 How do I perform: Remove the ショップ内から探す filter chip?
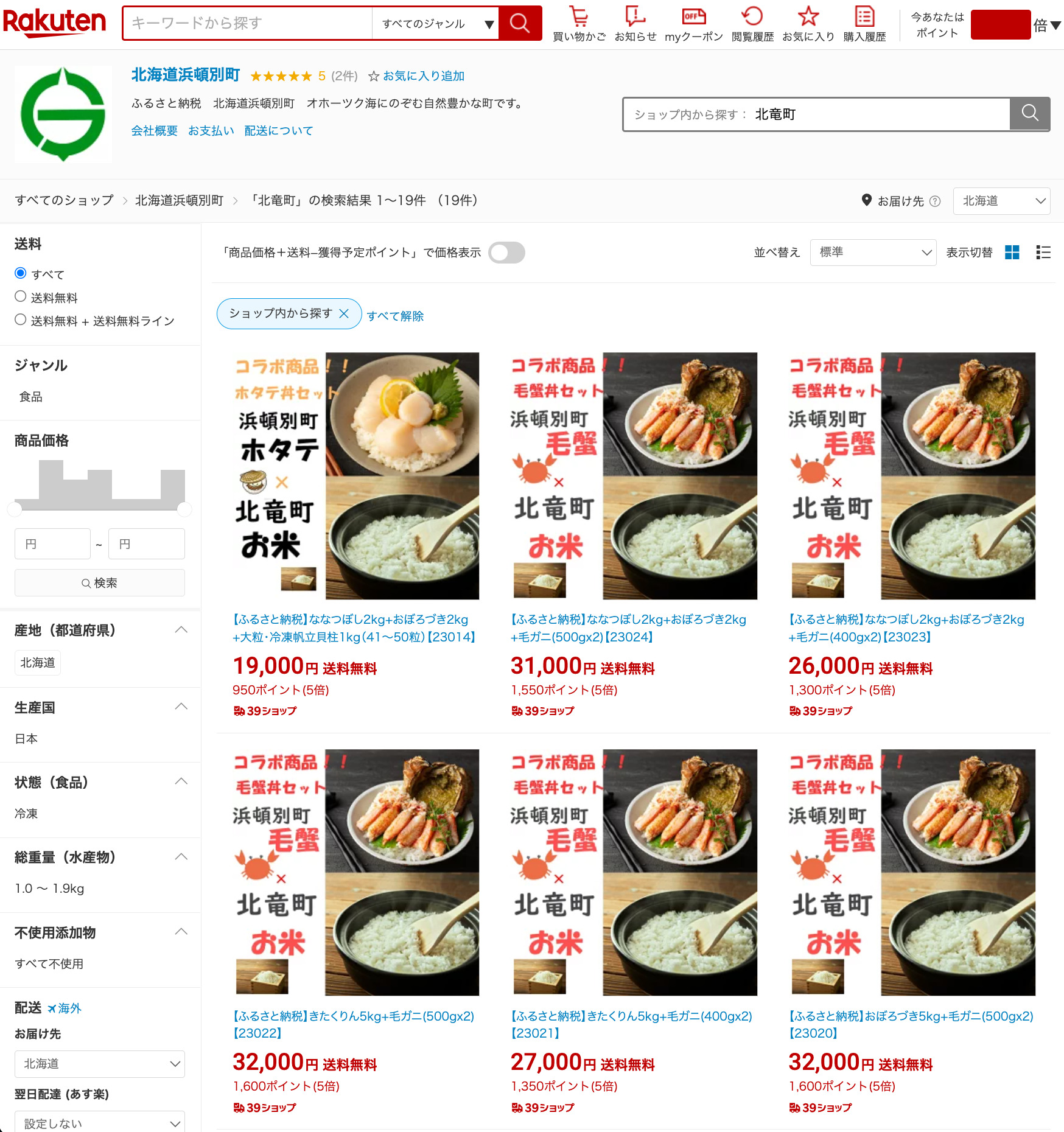pyautogui.click(x=344, y=313)
